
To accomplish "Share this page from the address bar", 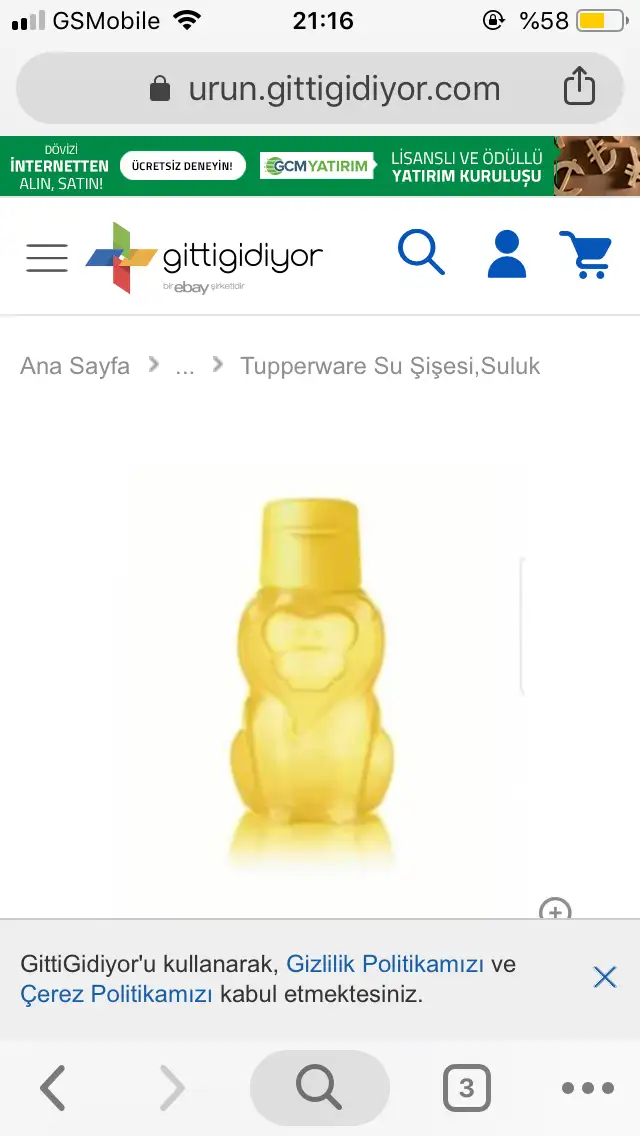I will [579, 87].
